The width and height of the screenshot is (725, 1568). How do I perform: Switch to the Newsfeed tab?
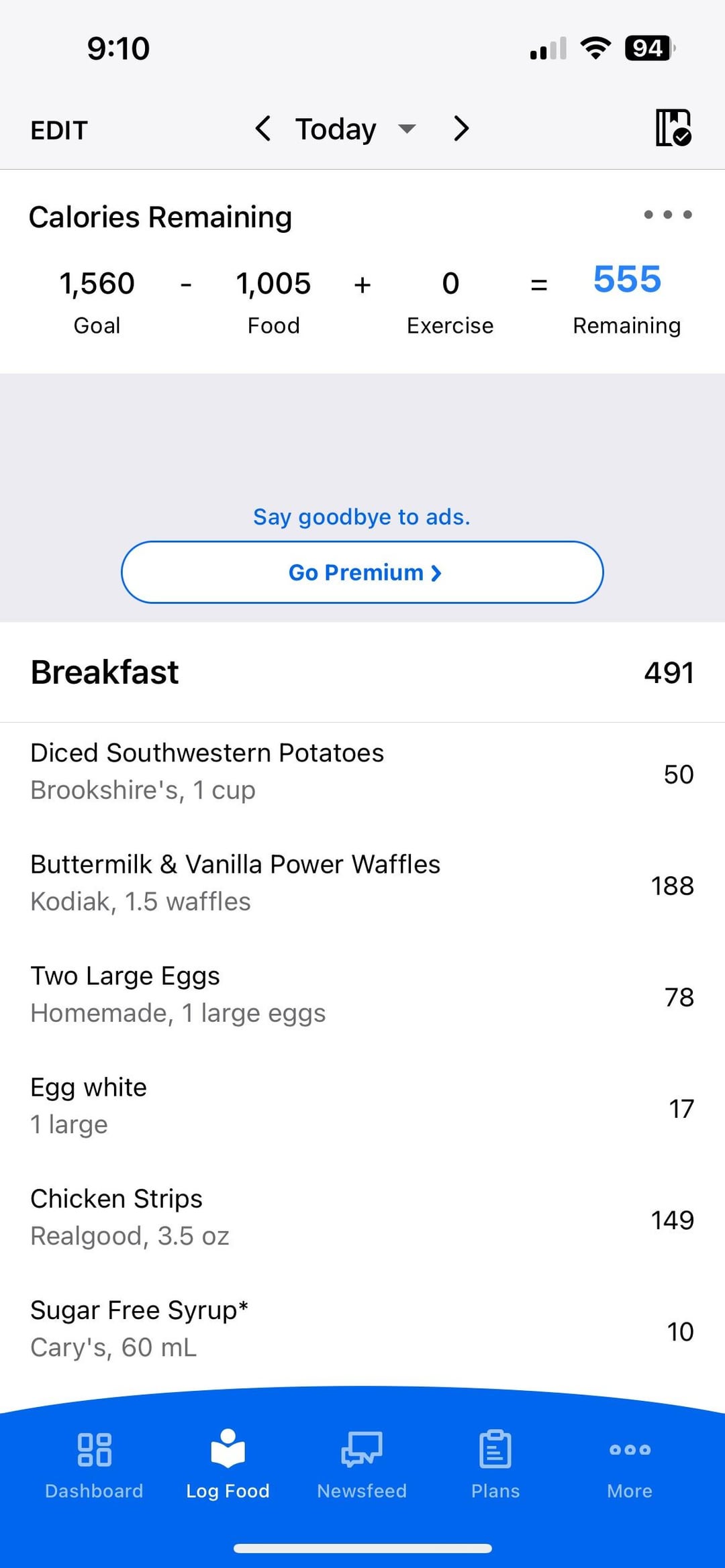[x=362, y=1465]
